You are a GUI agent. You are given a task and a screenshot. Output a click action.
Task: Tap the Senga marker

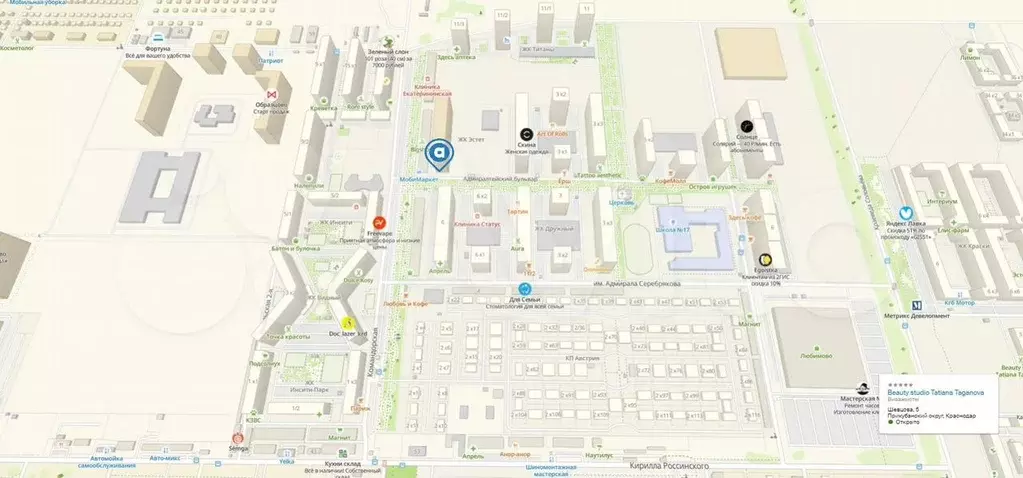237,439
